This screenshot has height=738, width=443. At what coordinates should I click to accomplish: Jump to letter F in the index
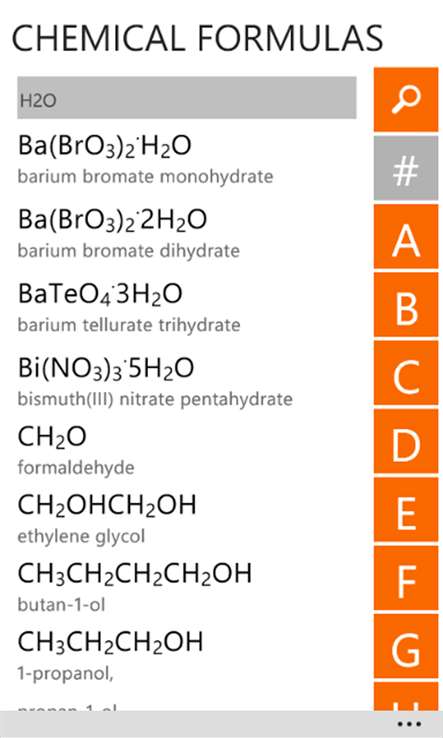(x=406, y=578)
